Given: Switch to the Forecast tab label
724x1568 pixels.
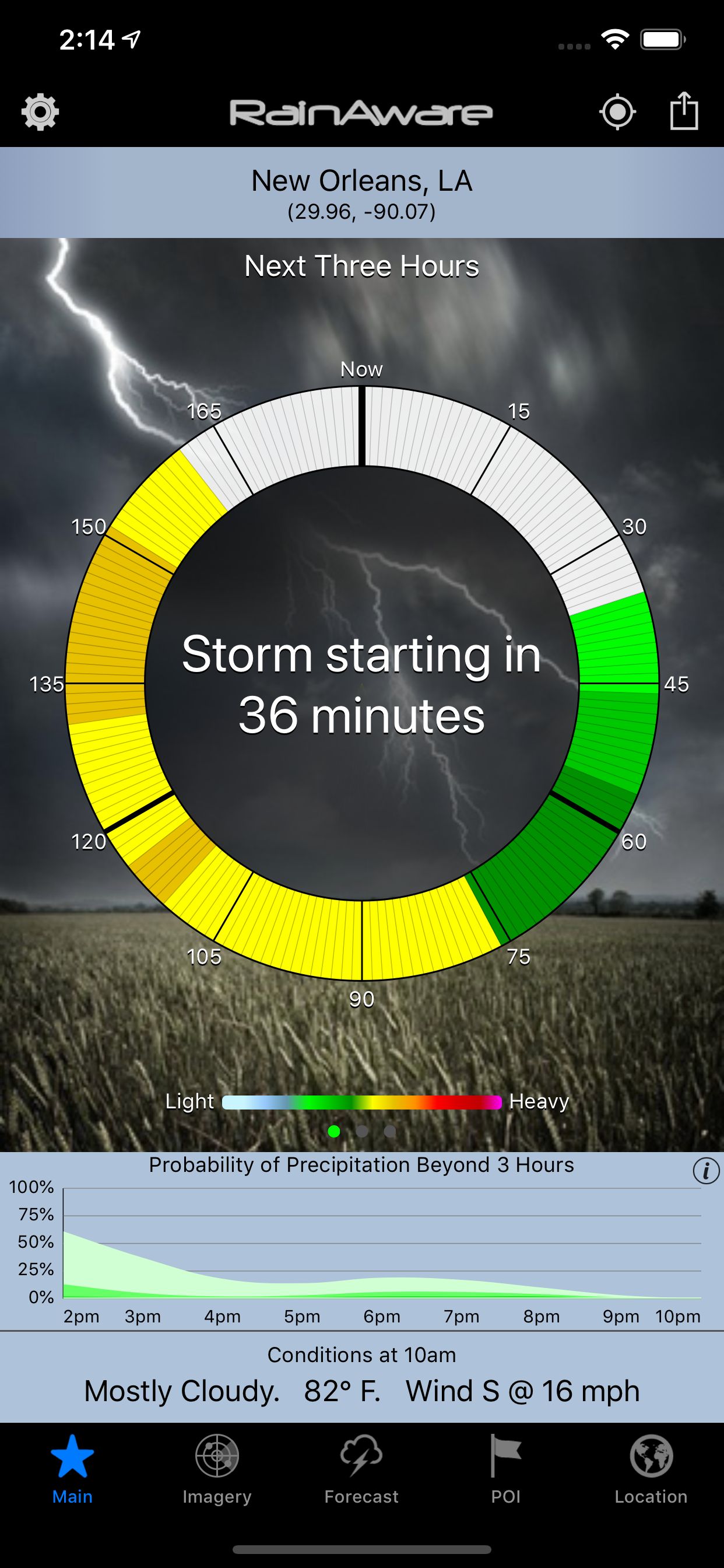Looking at the screenshot, I should [361, 1497].
